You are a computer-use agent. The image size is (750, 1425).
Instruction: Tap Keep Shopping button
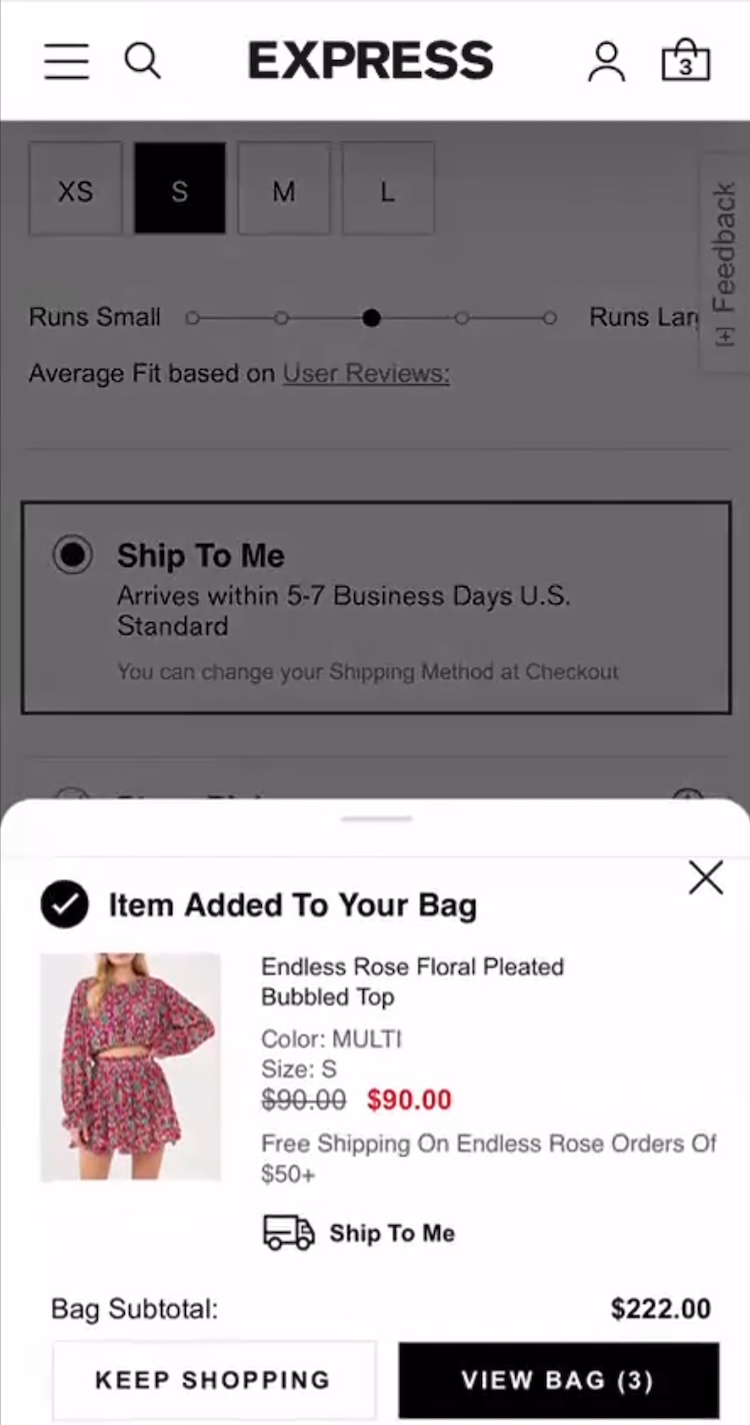pos(213,1380)
